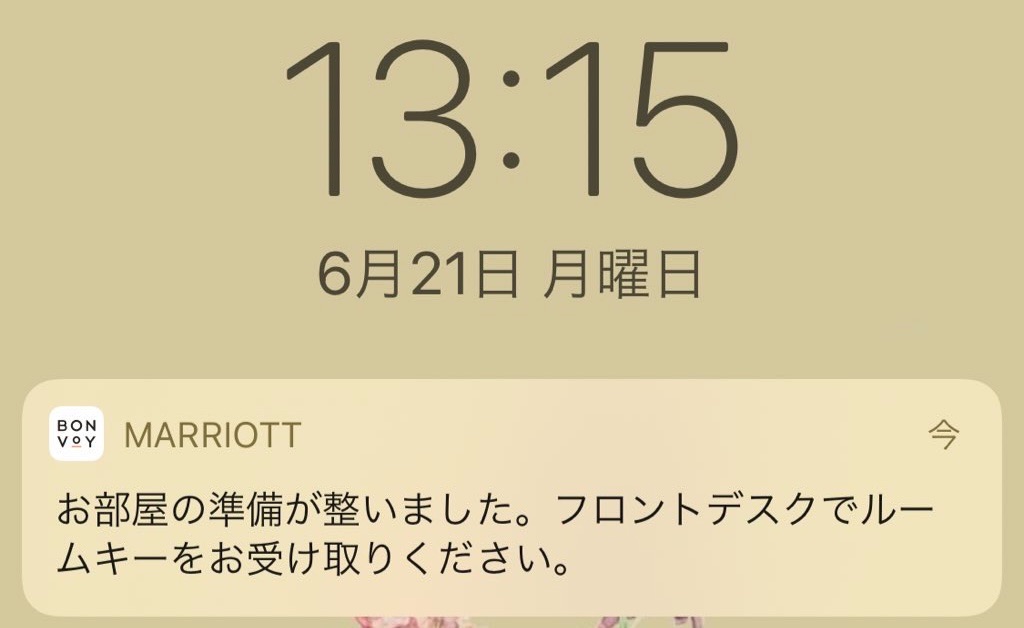Open the Marriott room-ready notification
This screenshot has width=1024, height=628.
click(510, 498)
